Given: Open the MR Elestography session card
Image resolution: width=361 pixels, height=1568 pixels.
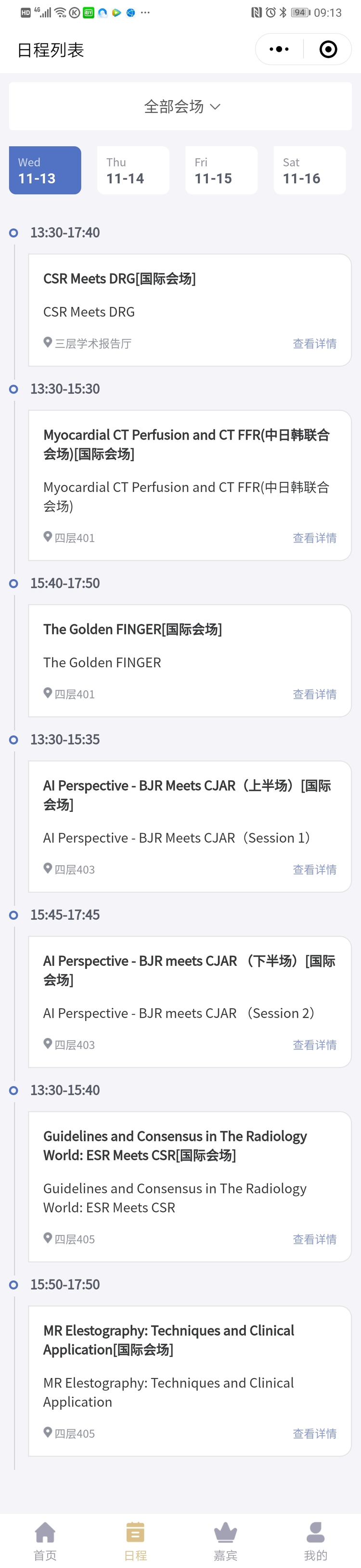Looking at the screenshot, I should (x=189, y=1380).
